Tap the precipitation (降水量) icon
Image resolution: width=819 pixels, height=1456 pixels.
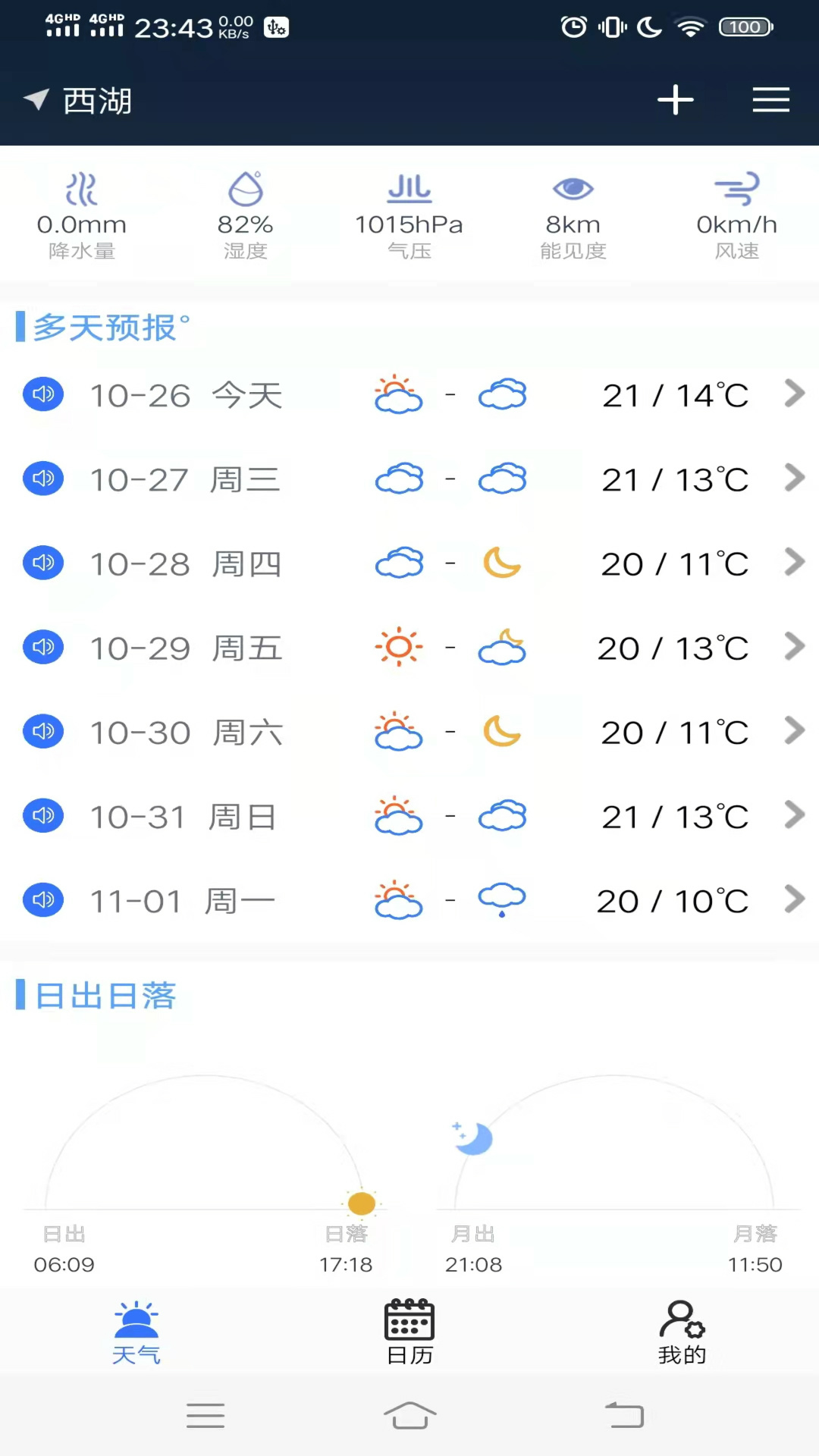coord(82,190)
